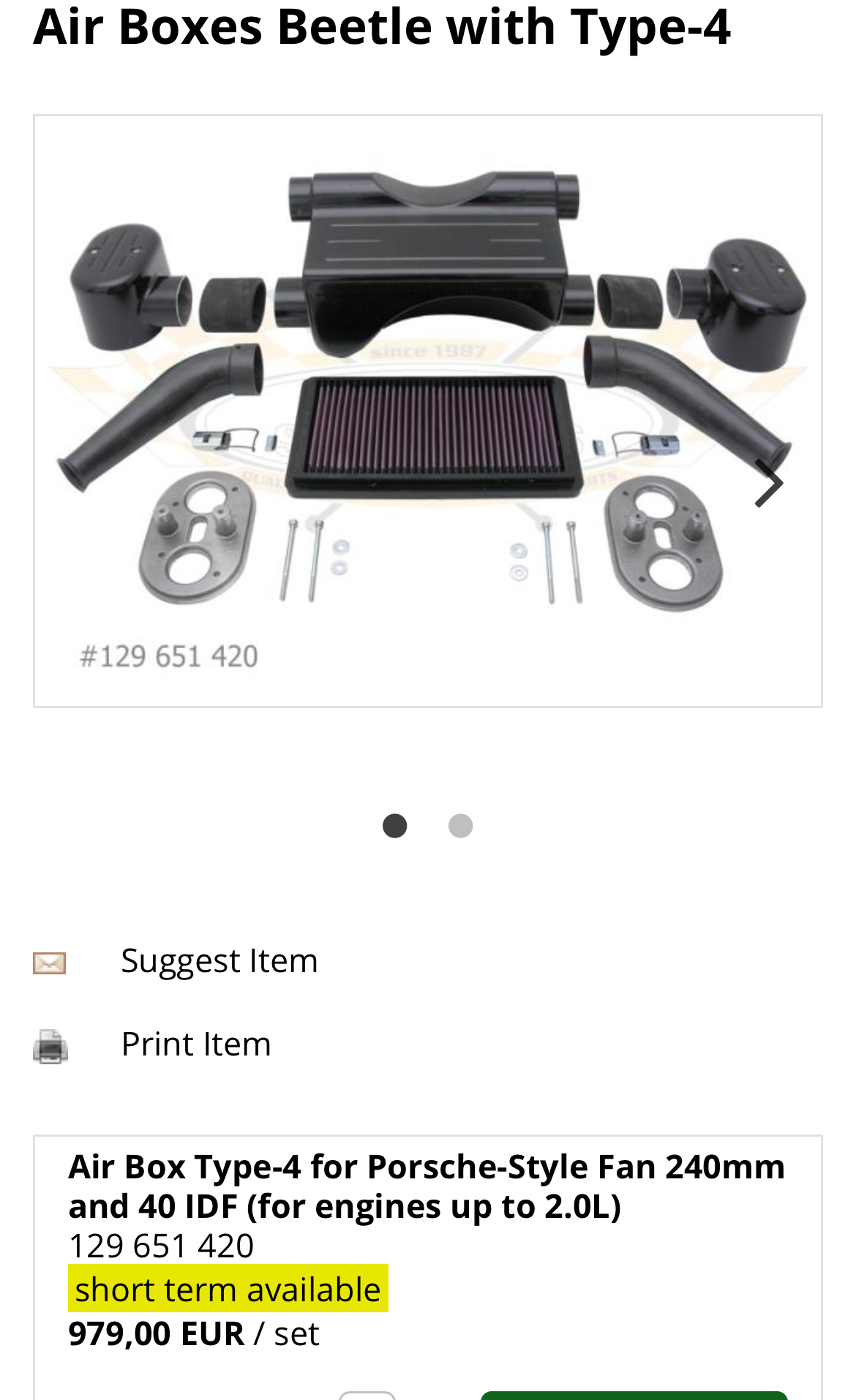Tap the green button beside quantity box

tap(634, 1395)
